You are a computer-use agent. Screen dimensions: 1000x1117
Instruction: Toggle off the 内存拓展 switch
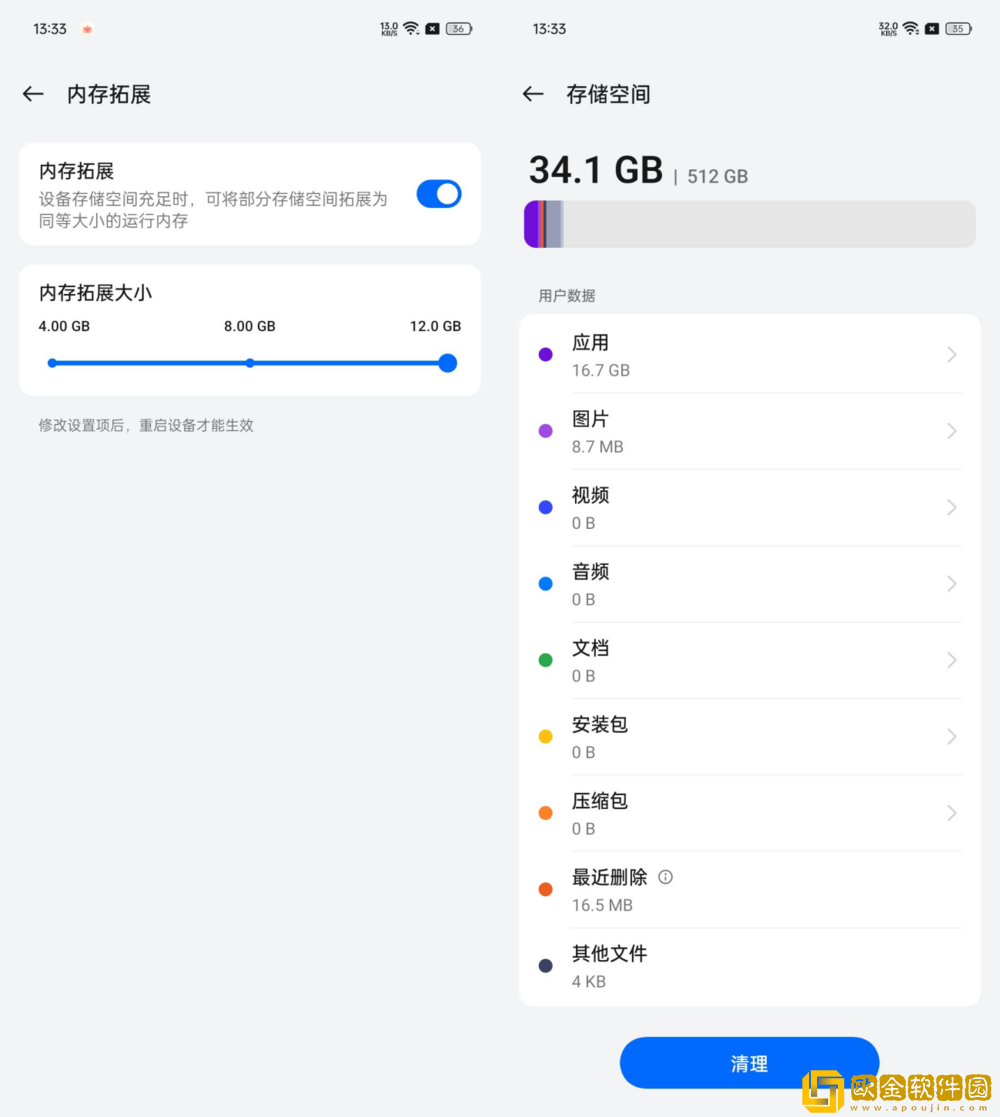[438, 194]
